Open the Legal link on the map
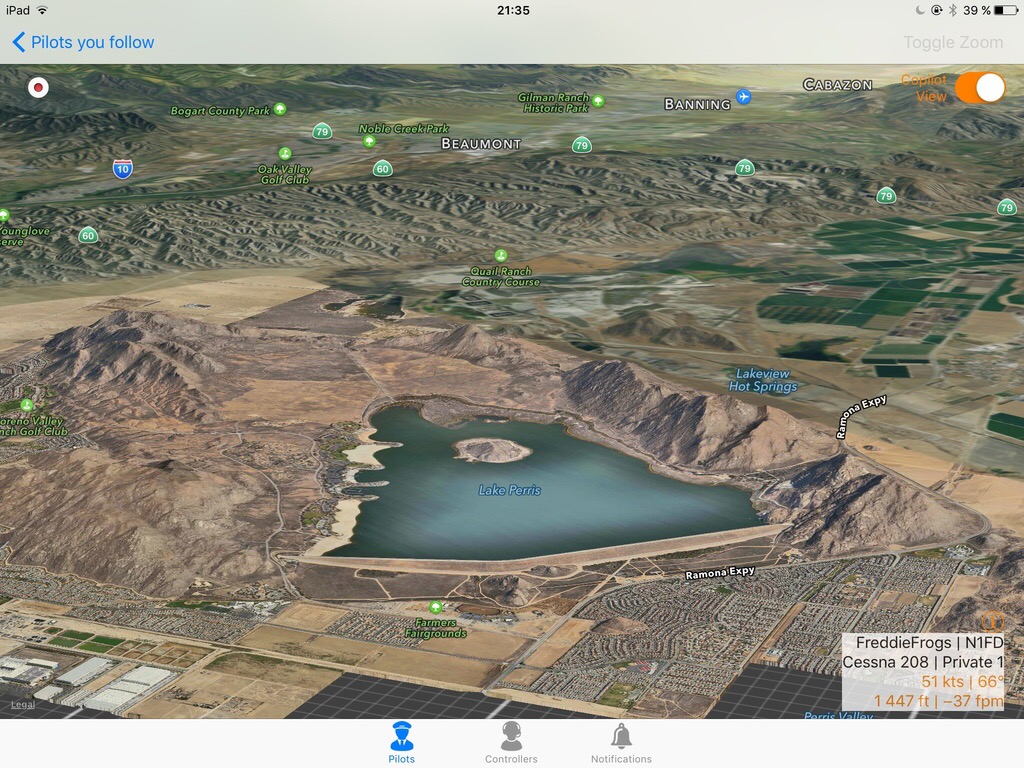 pos(22,705)
